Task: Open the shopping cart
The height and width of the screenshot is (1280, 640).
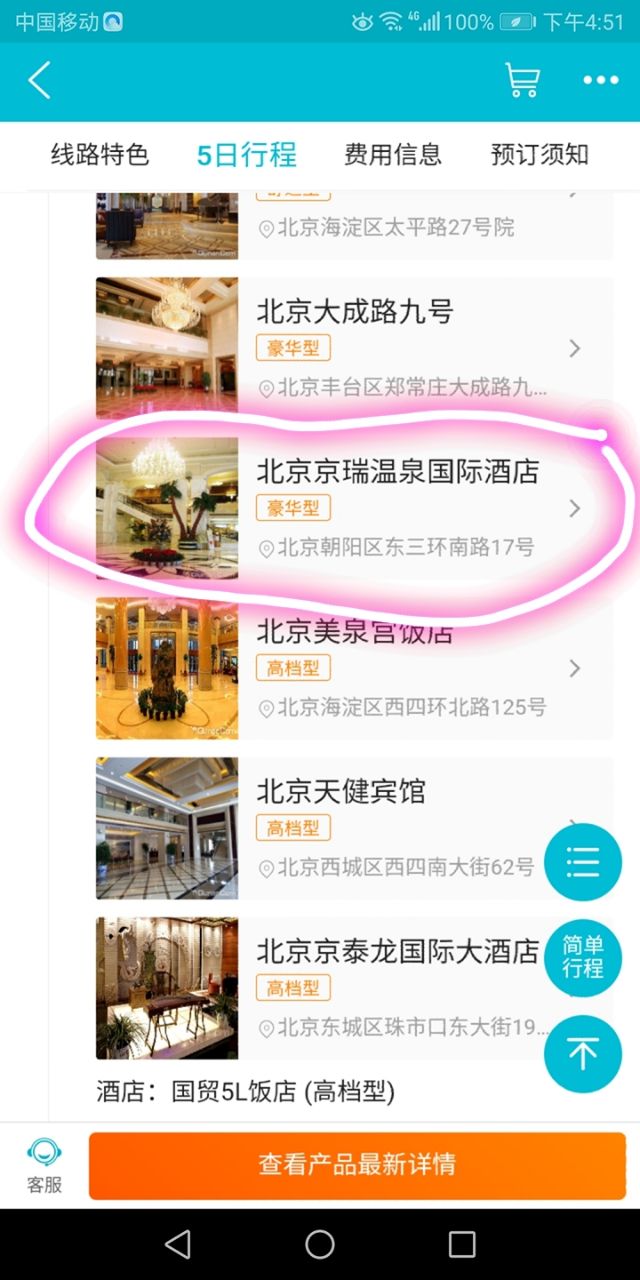Action: pos(522,81)
